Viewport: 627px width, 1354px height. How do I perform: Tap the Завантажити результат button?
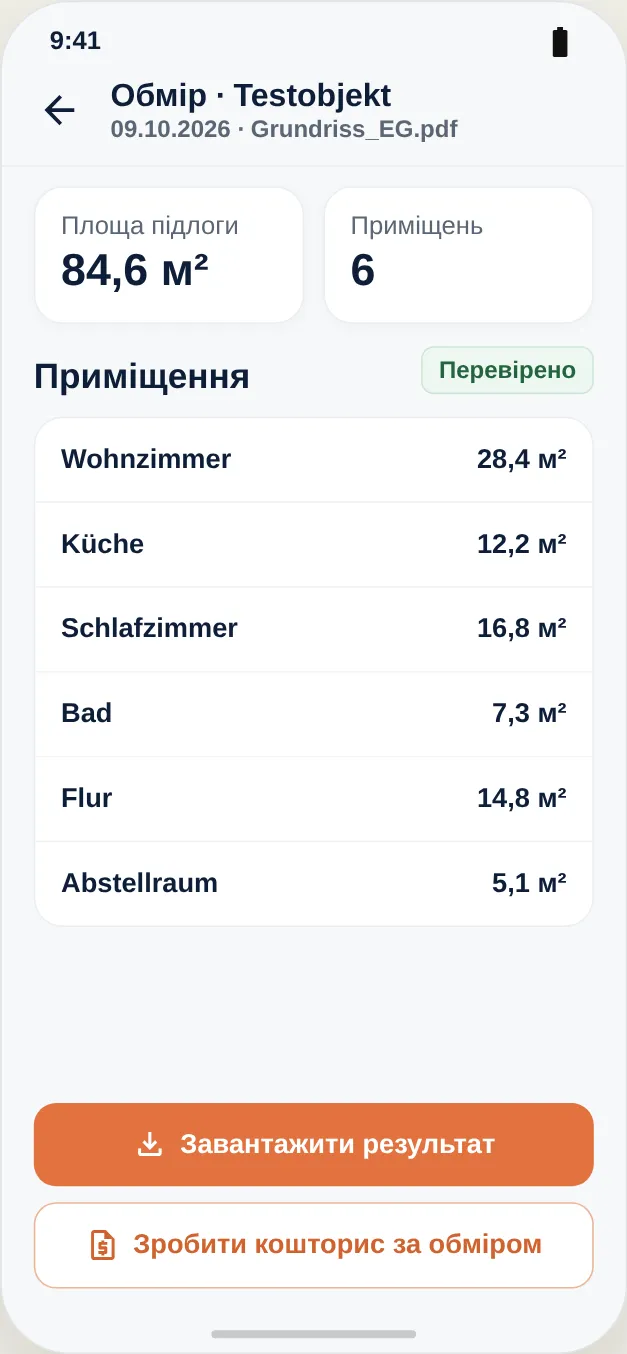314,1144
